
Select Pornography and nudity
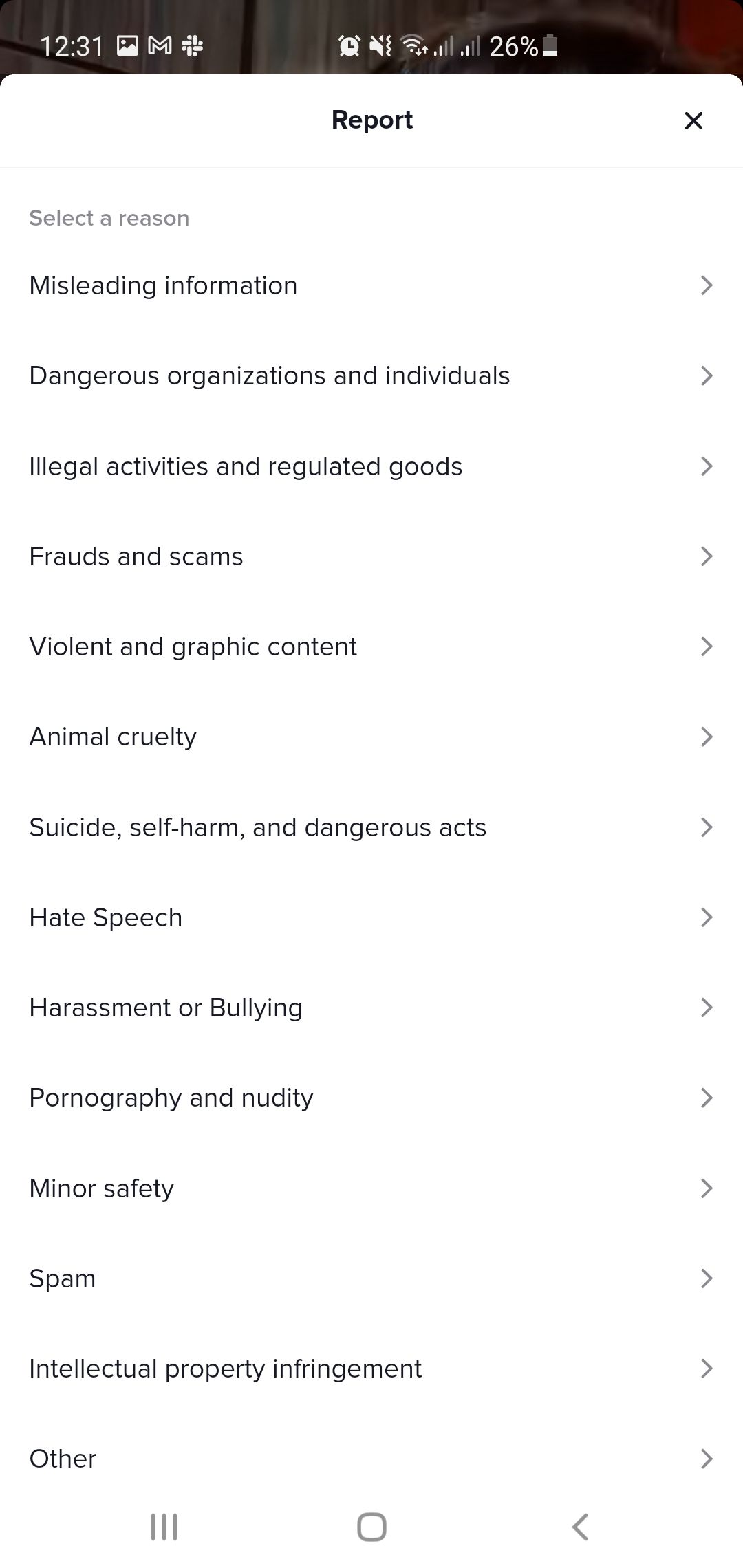pyautogui.click(x=371, y=1098)
